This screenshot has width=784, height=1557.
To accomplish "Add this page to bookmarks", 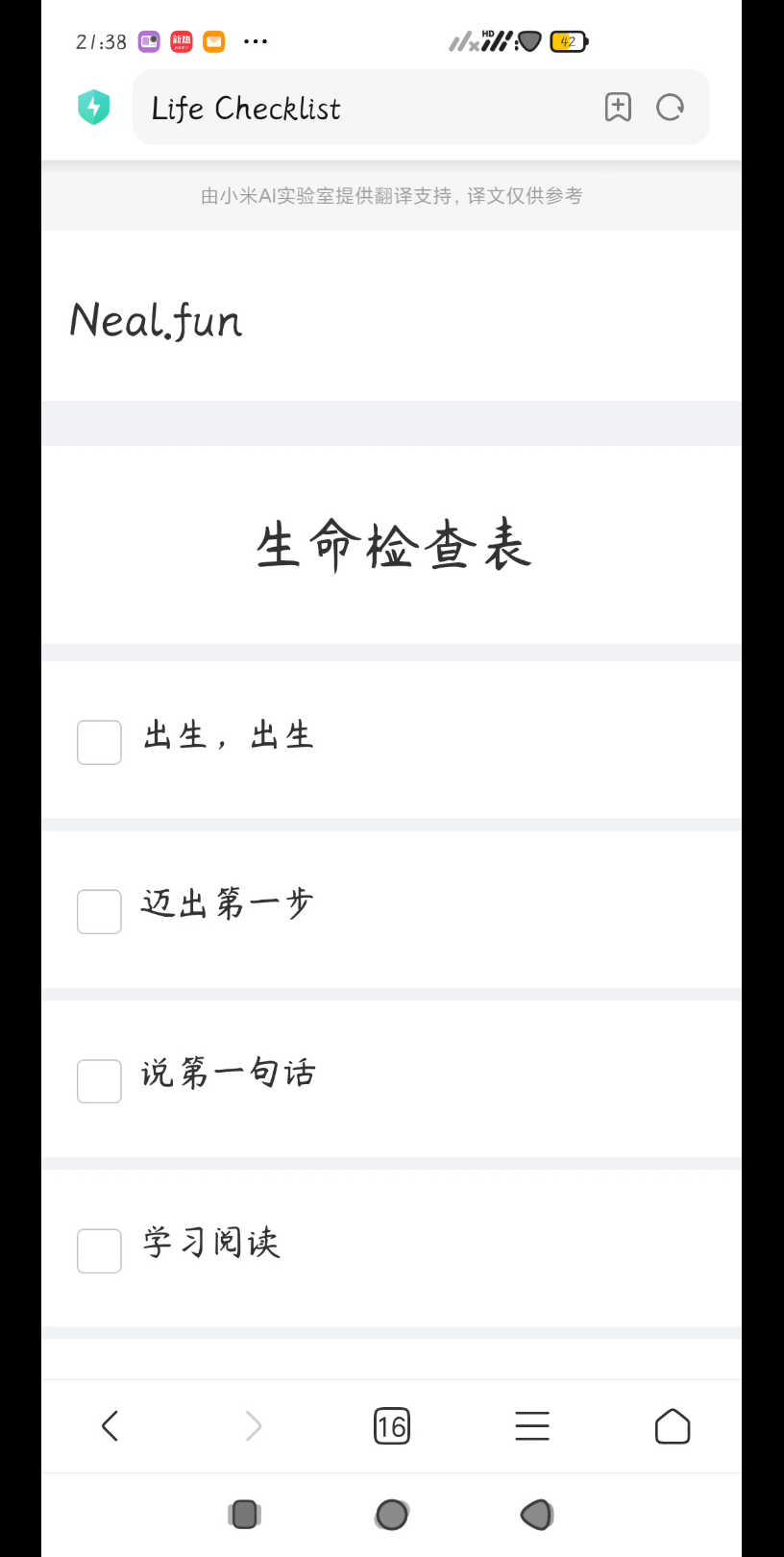I will (618, 108).
